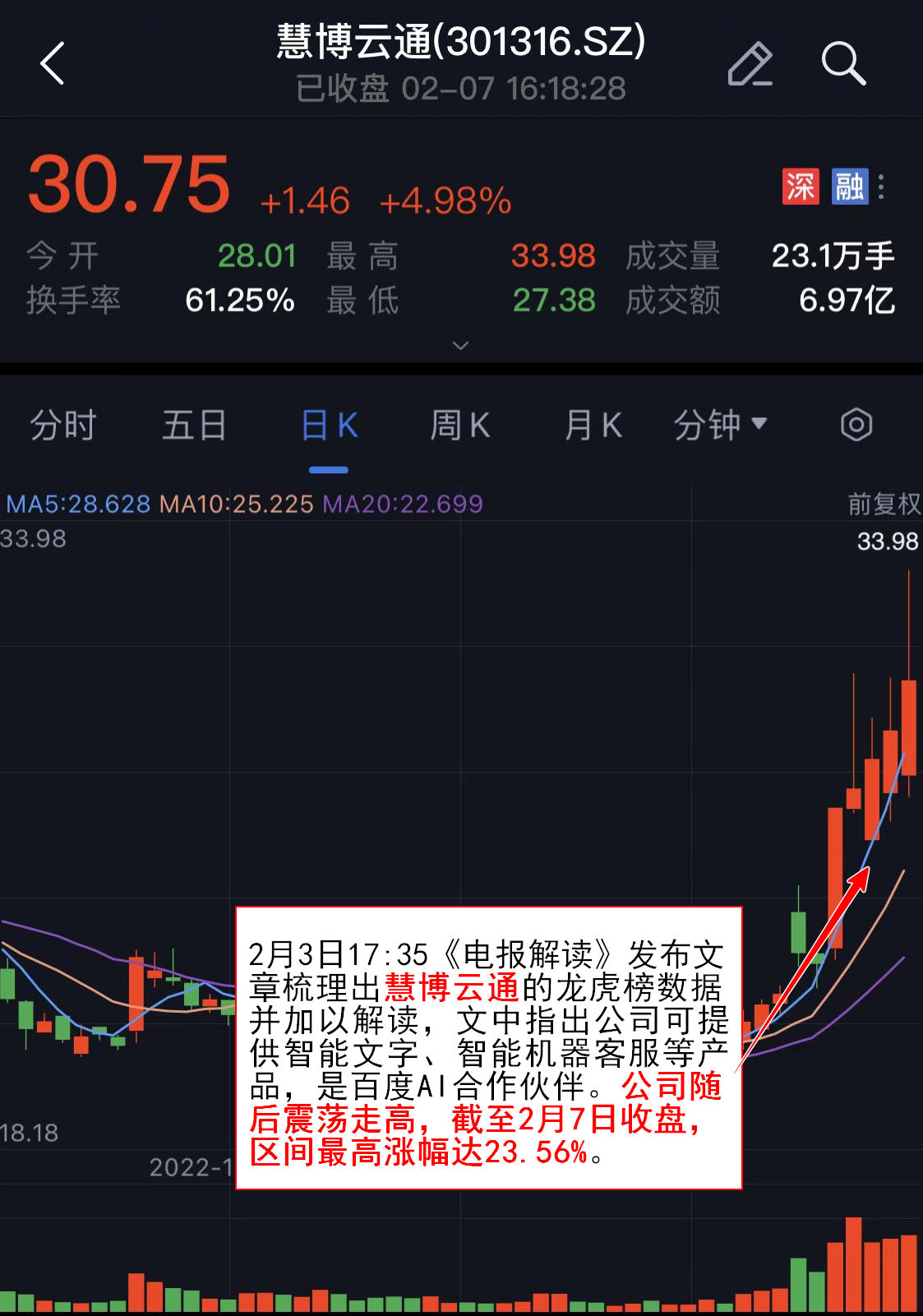Expand more quote details with the chevron
This screenshot has width=923, height=1316.
[x=461, y=345]
